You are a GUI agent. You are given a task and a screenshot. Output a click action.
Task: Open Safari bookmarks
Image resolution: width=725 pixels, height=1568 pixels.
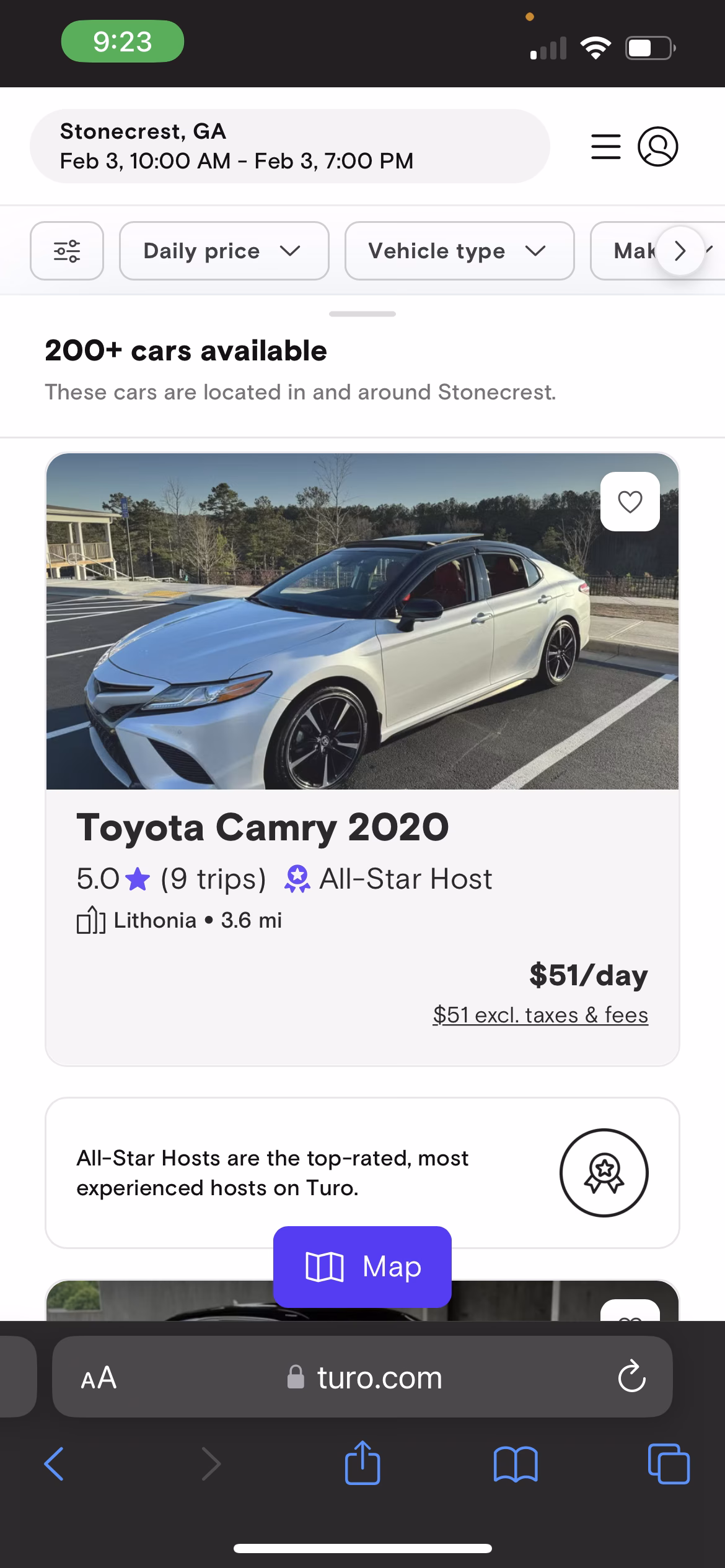(x=516, y=1464)
